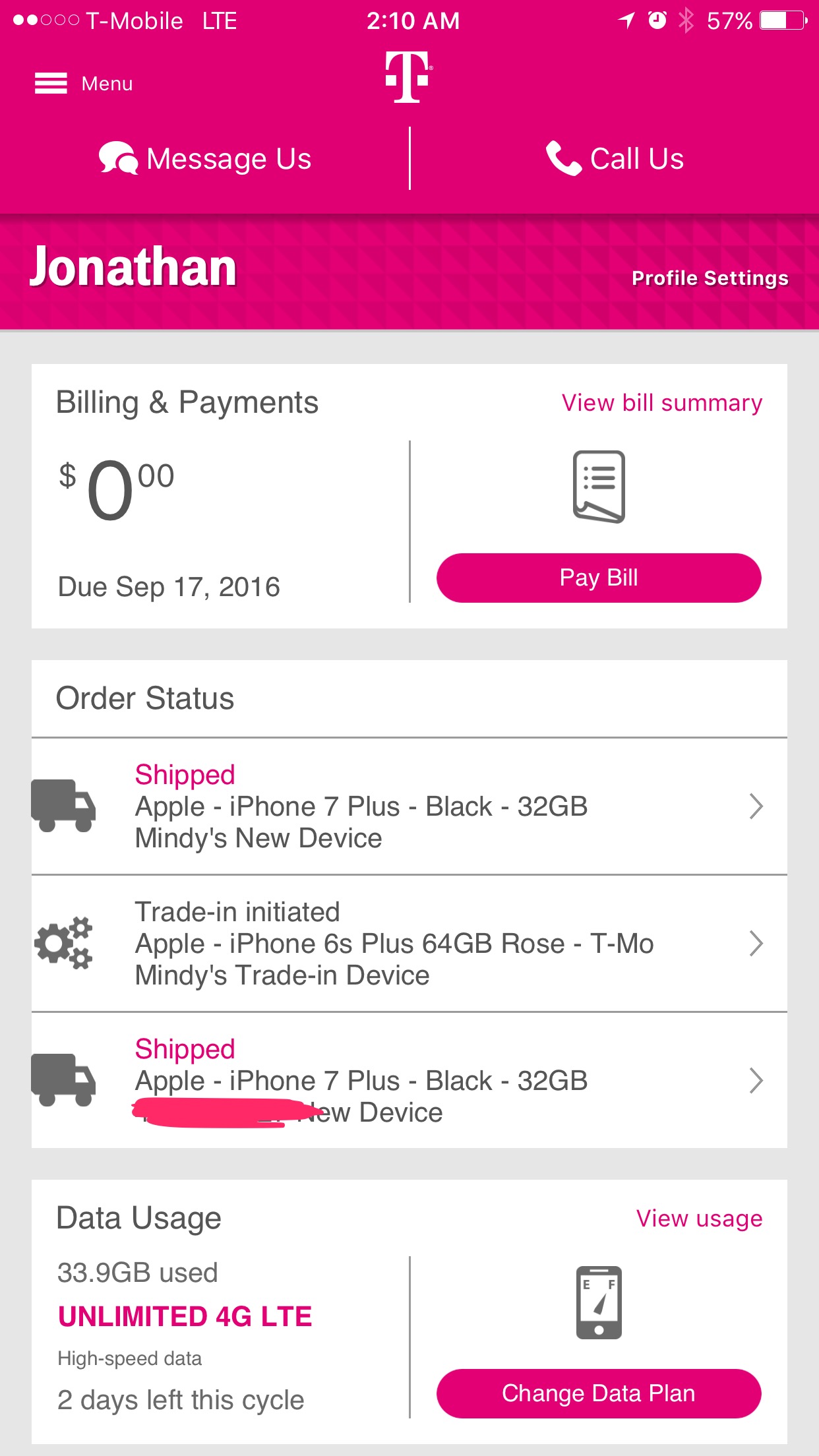
Task: Tap Change Data Plan button
Action: (599, 1393)
